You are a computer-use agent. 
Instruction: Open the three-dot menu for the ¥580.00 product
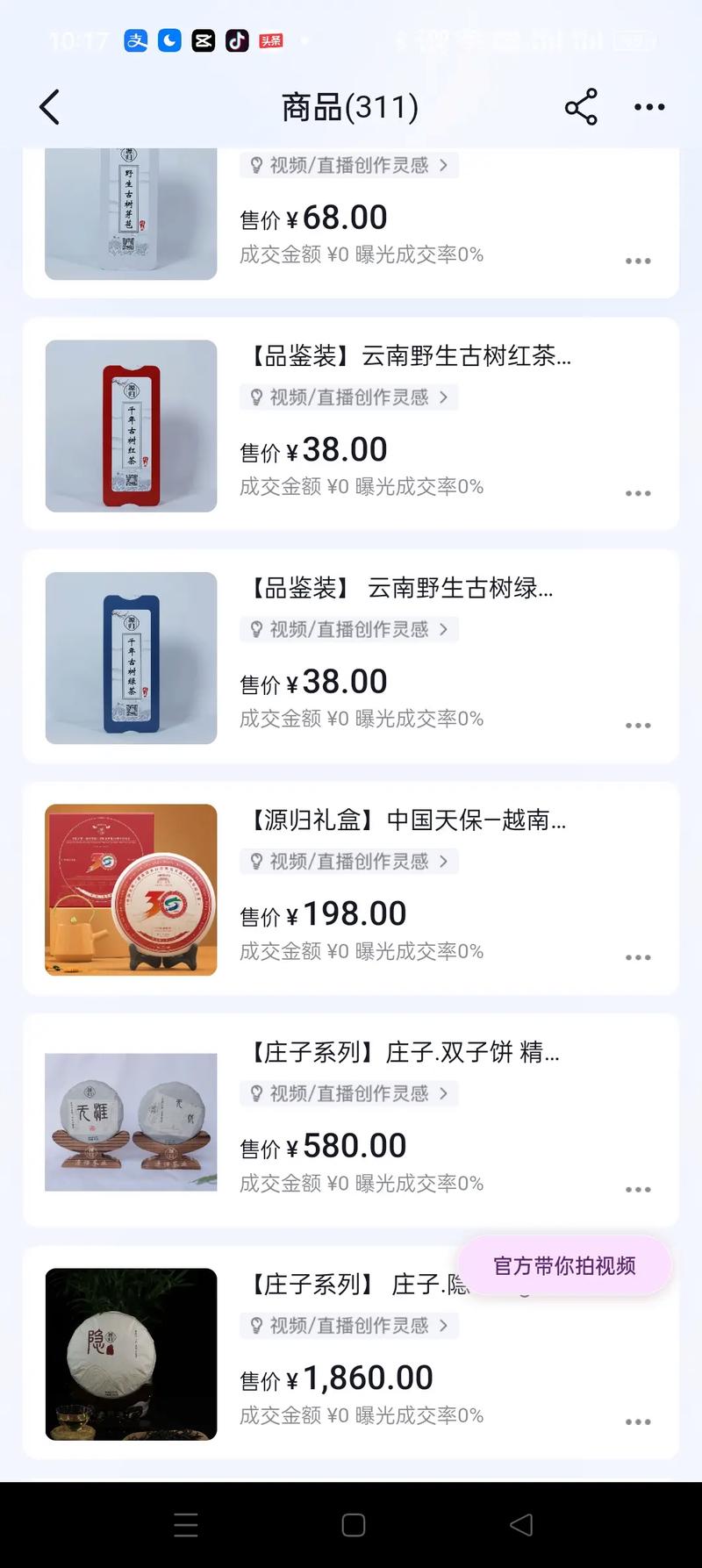point(638,1189)
